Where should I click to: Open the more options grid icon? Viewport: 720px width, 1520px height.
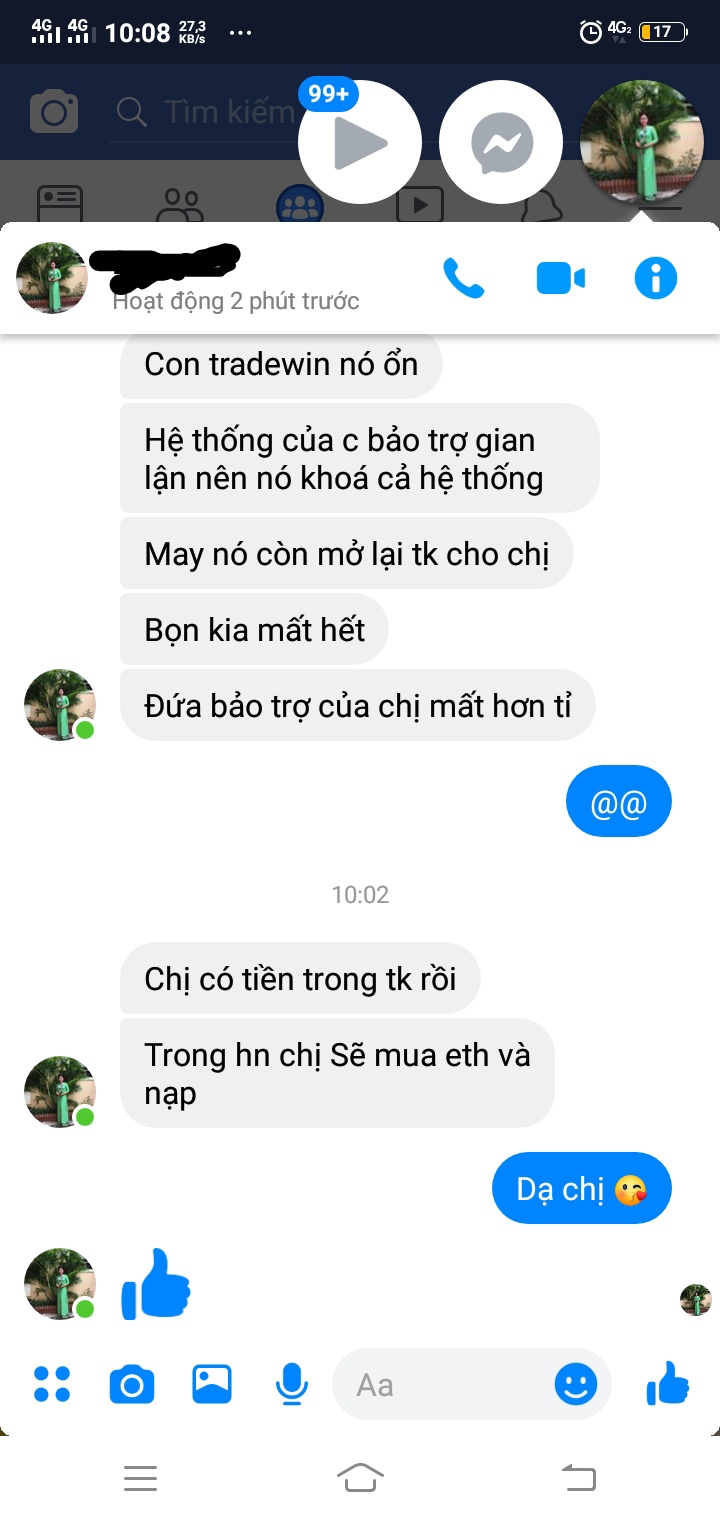[x=52, y=1385]
